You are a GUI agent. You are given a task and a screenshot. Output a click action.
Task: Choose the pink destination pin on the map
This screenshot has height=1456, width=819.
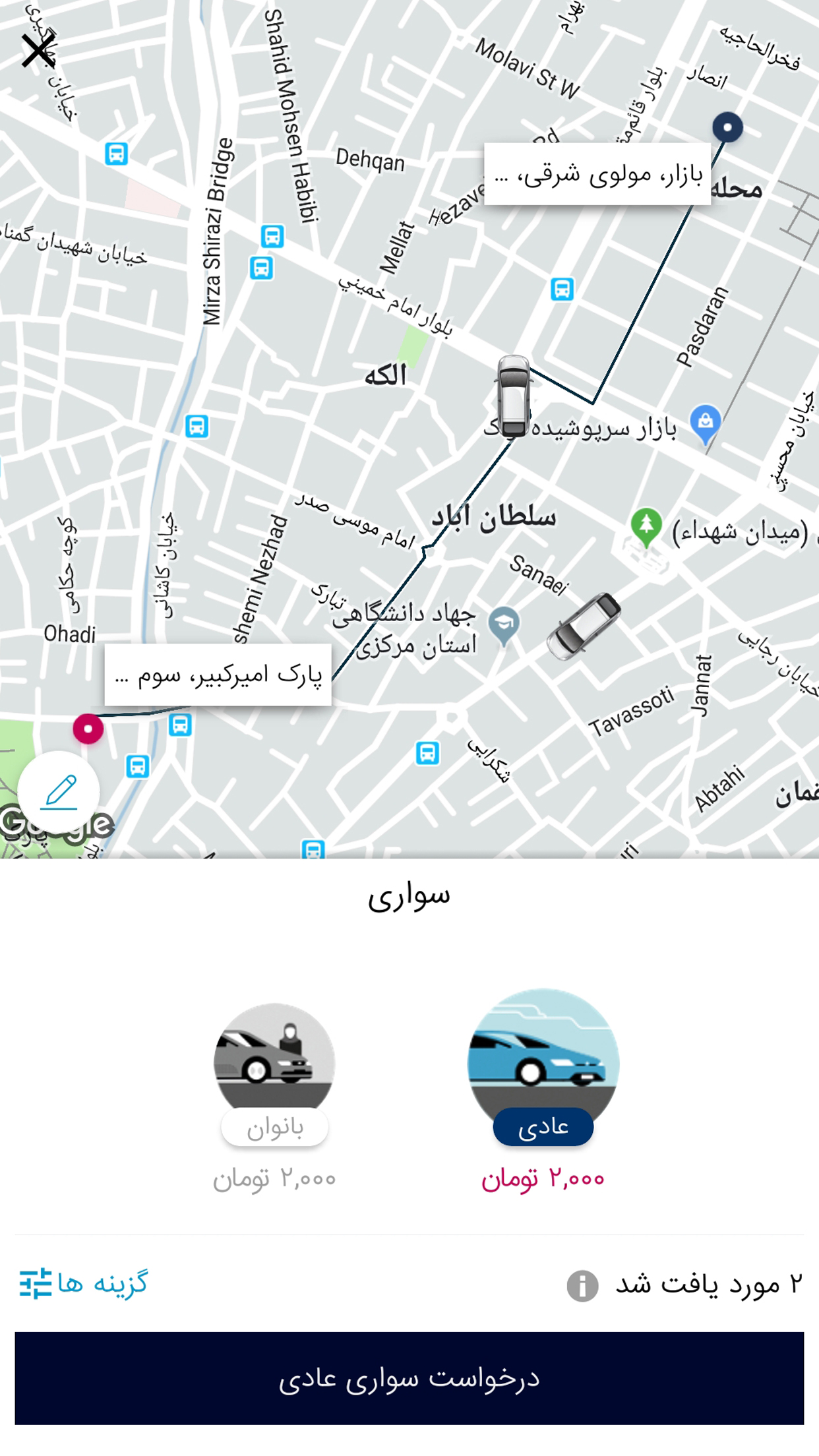point(88,729)
